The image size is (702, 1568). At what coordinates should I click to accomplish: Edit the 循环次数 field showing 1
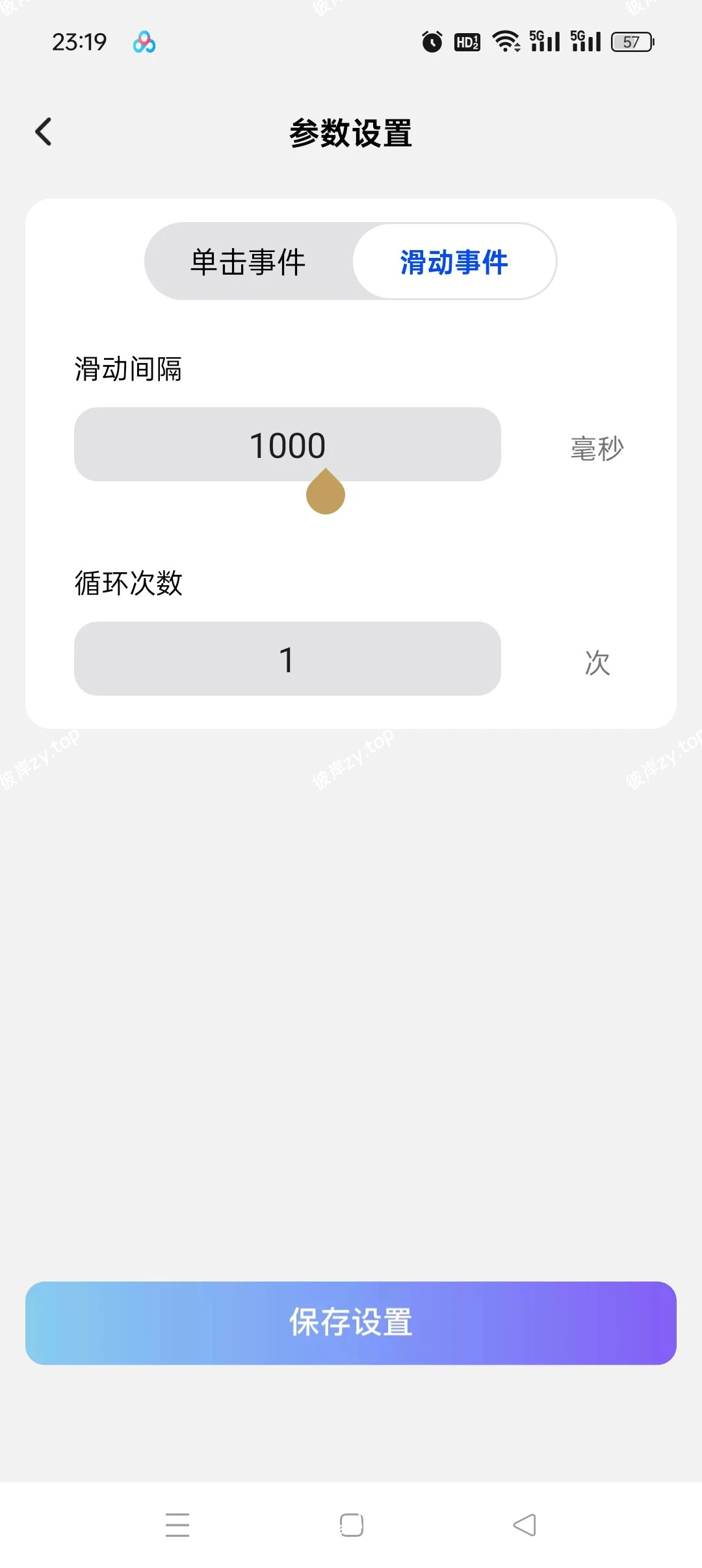tap(287, 659)
